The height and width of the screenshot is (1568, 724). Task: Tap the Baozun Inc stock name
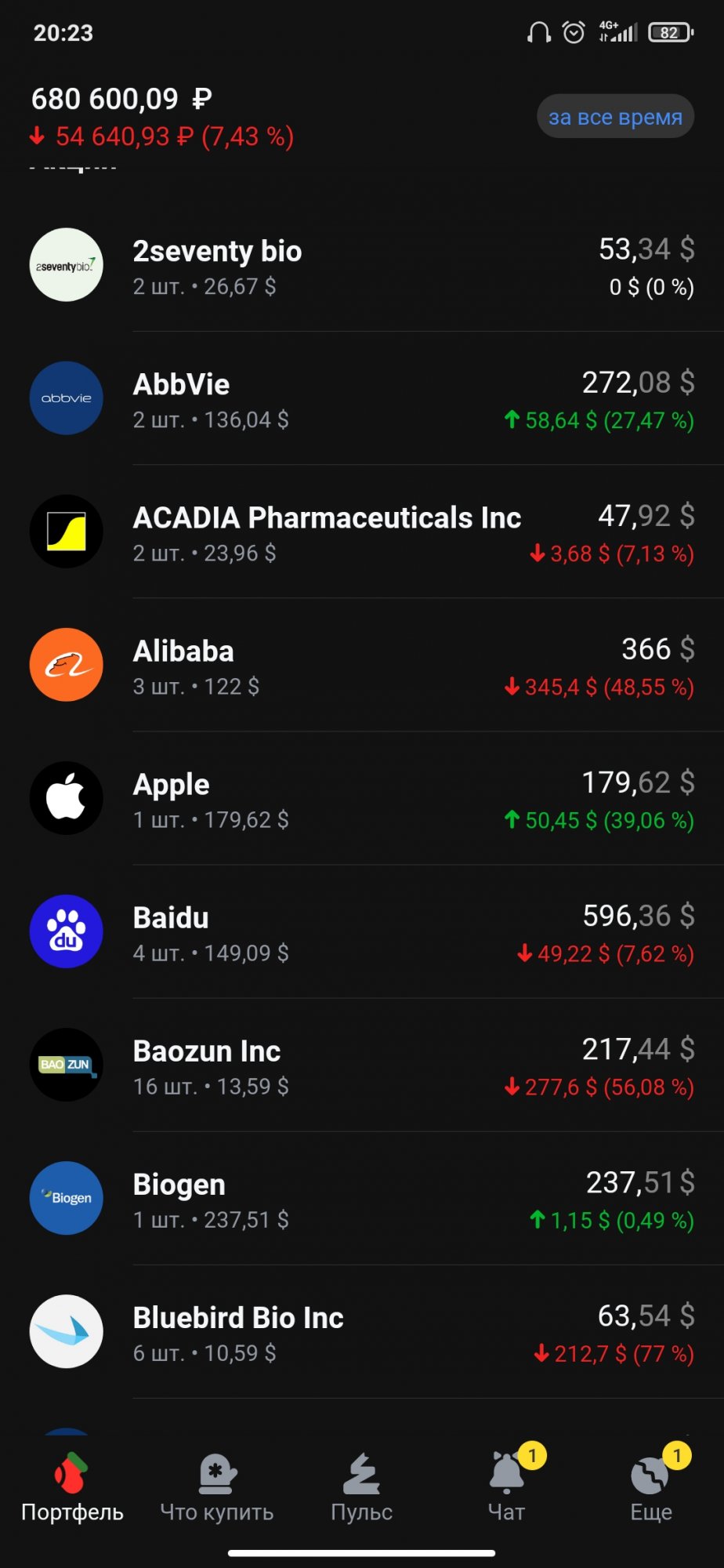click(206, 1051)
